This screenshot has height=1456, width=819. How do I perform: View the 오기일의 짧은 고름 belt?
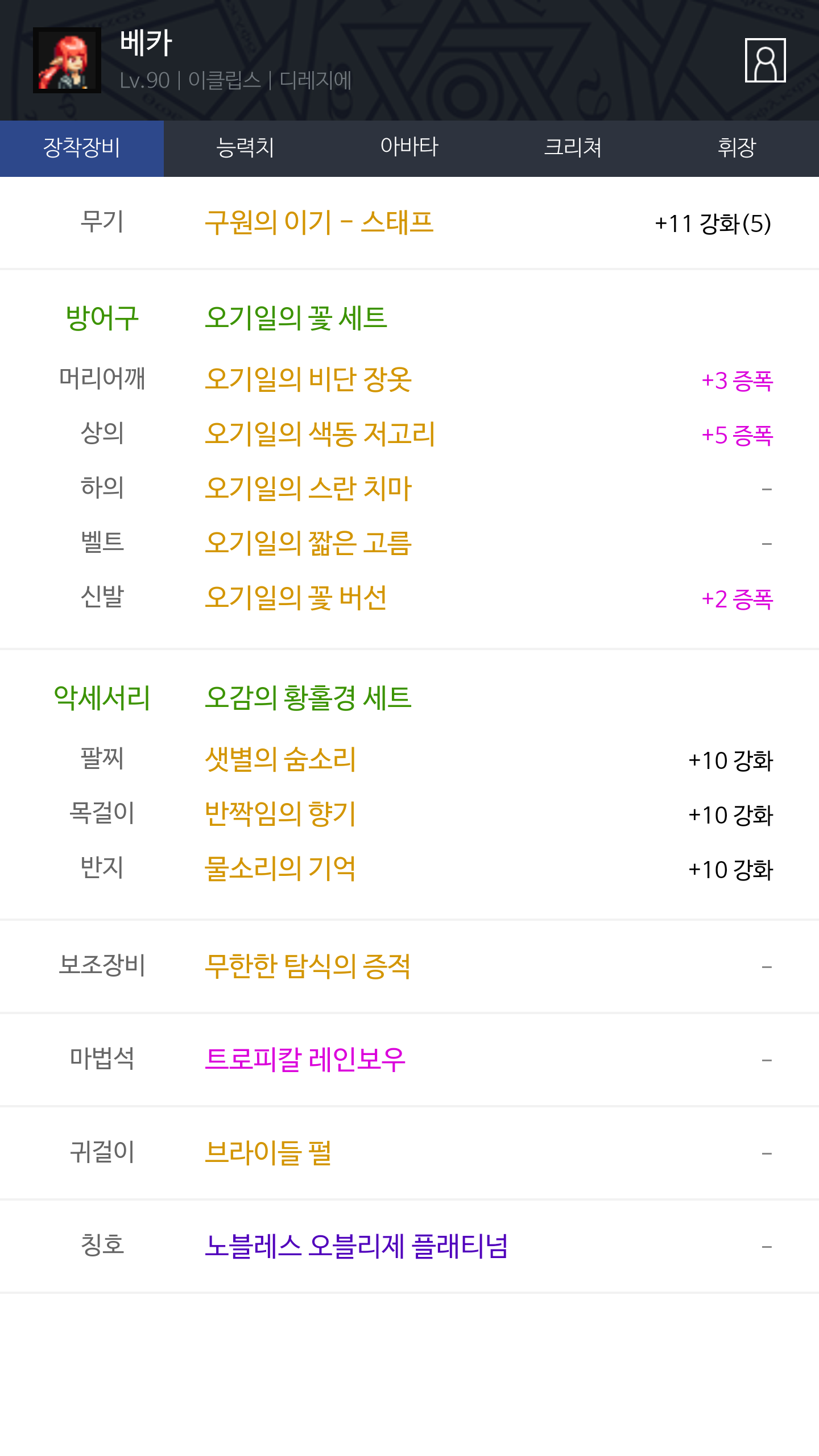coord(308,543)
